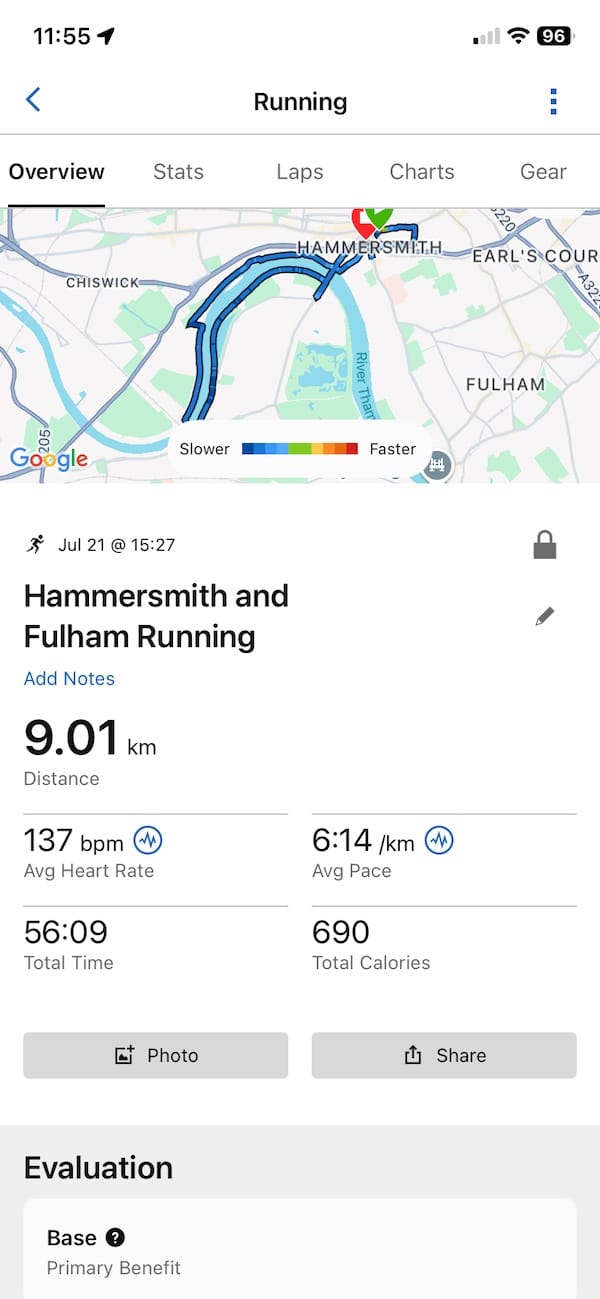Image resolution: width=600 pixels, height=1299 pixels.
Task: Change activity privacy via the lock icon
Action: (x=545, y=545)
